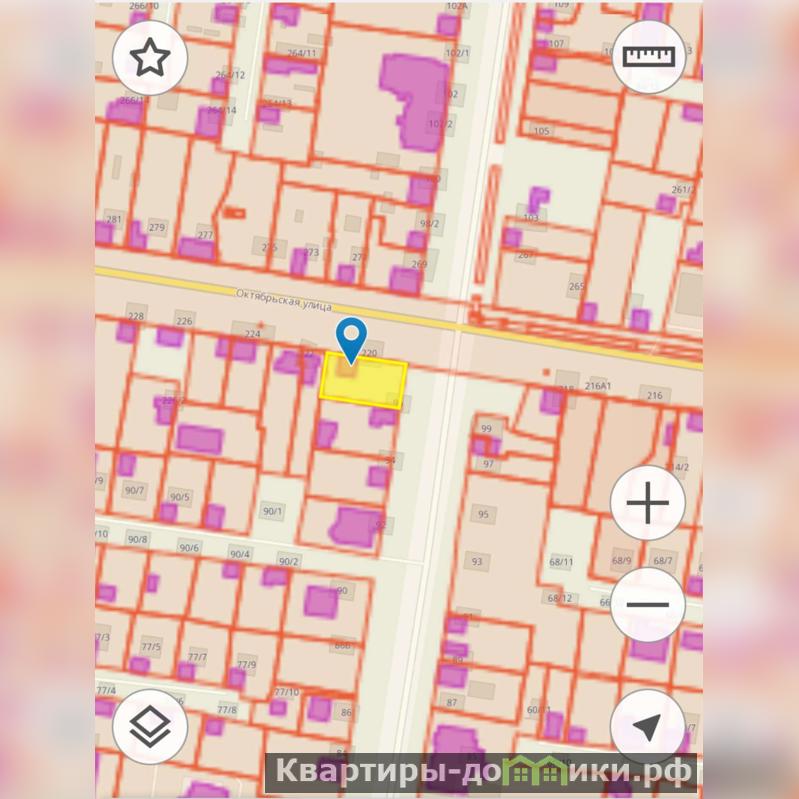Zoom out the map with minus button

coord(648,604)
